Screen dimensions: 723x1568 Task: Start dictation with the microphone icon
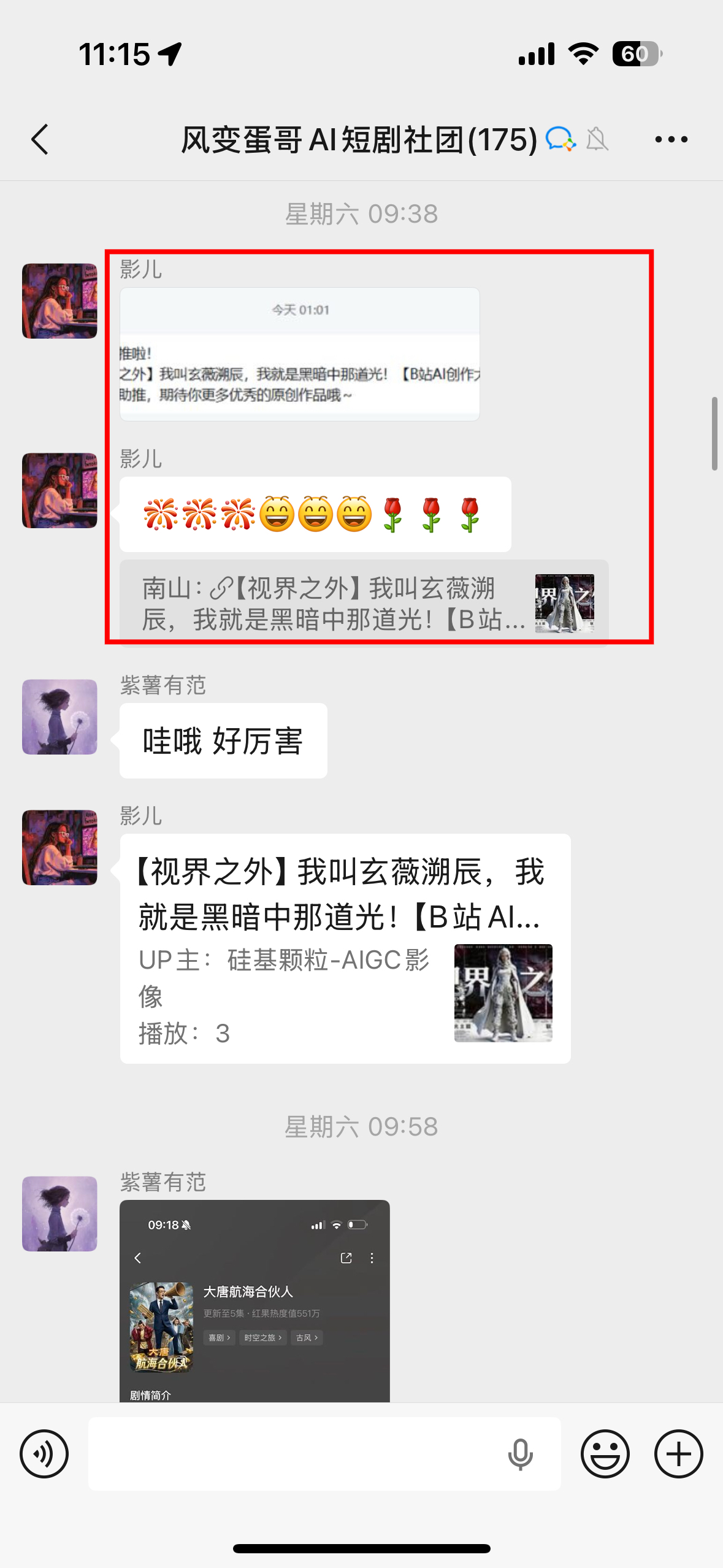(x=520, y=1453)
